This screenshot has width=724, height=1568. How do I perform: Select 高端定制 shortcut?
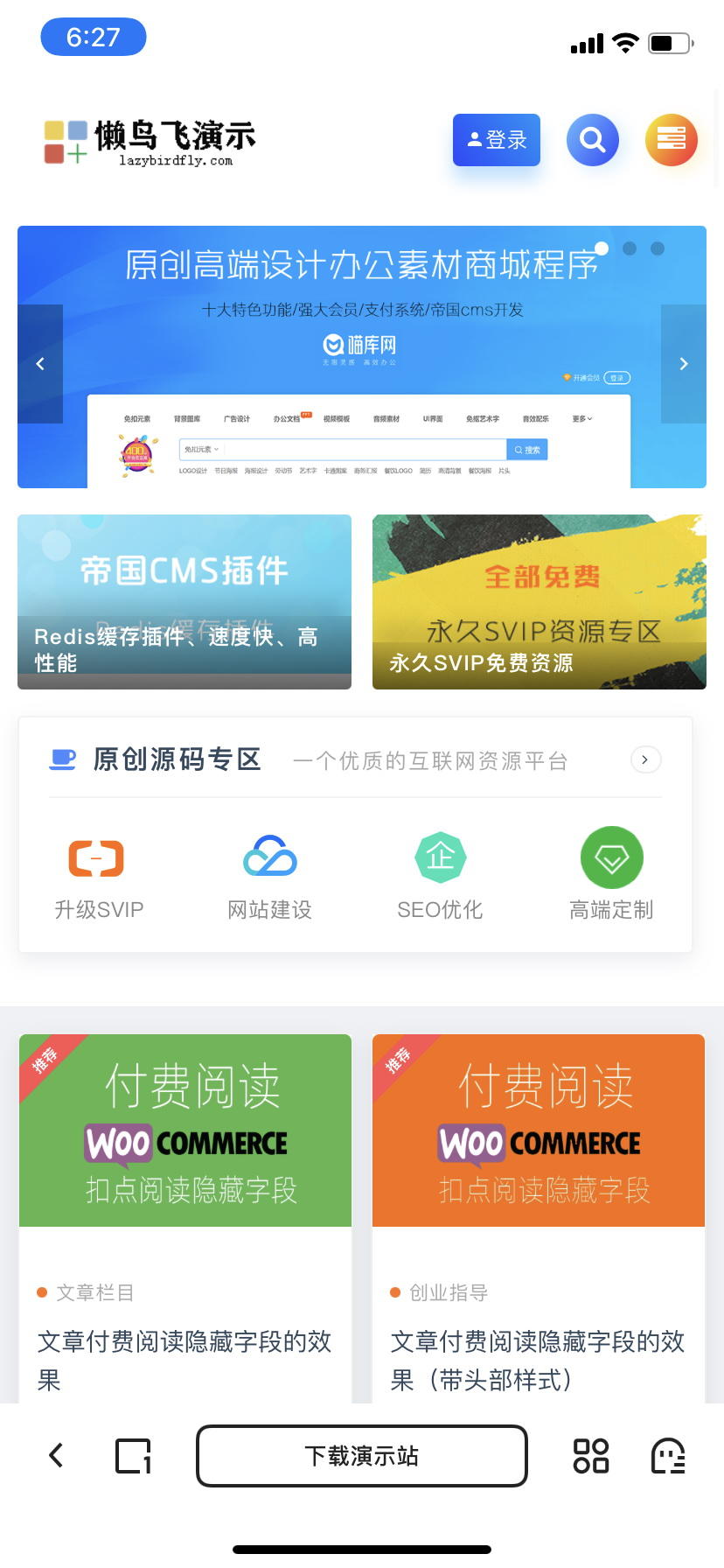pyautogui.click(x=611, y=877)
